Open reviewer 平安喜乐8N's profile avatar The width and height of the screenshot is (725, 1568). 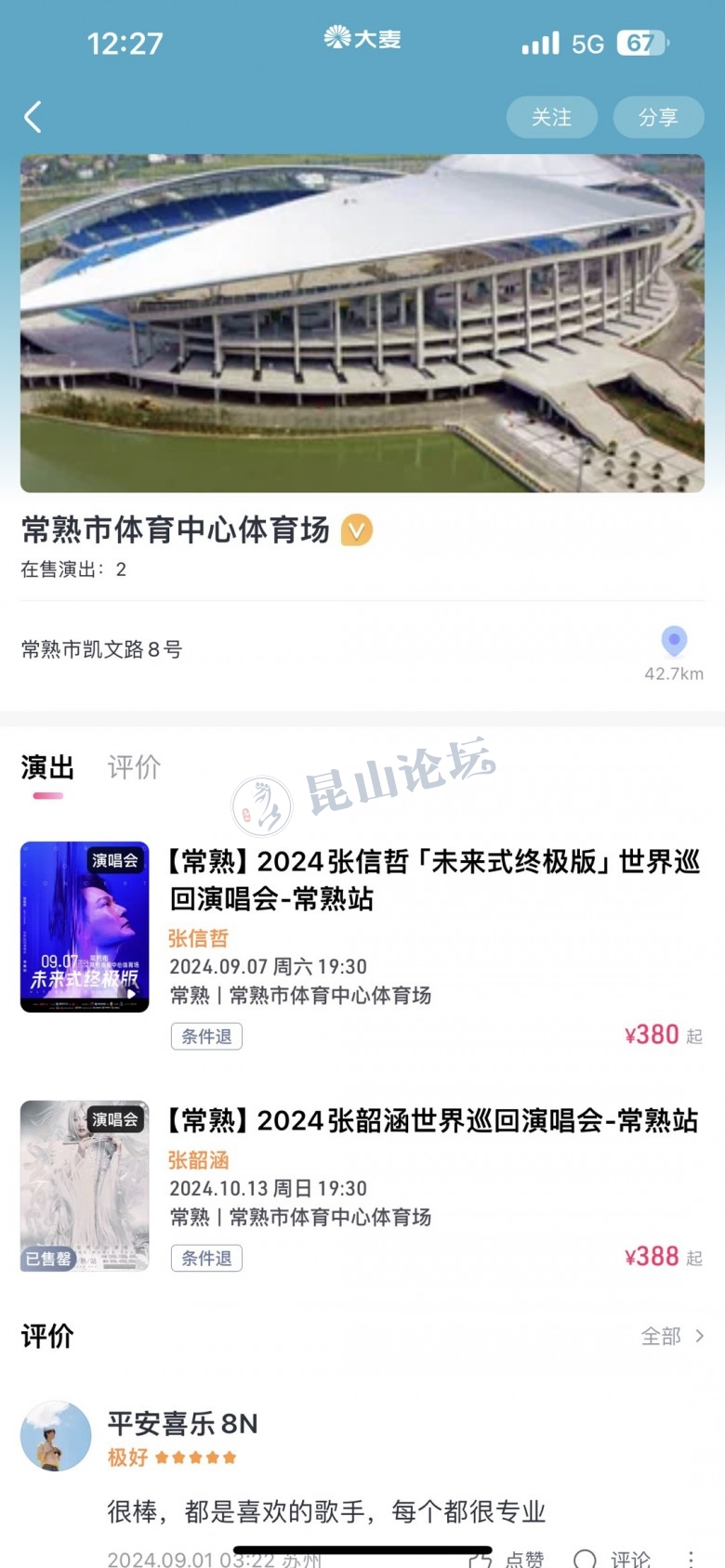tap(56, 1436)
